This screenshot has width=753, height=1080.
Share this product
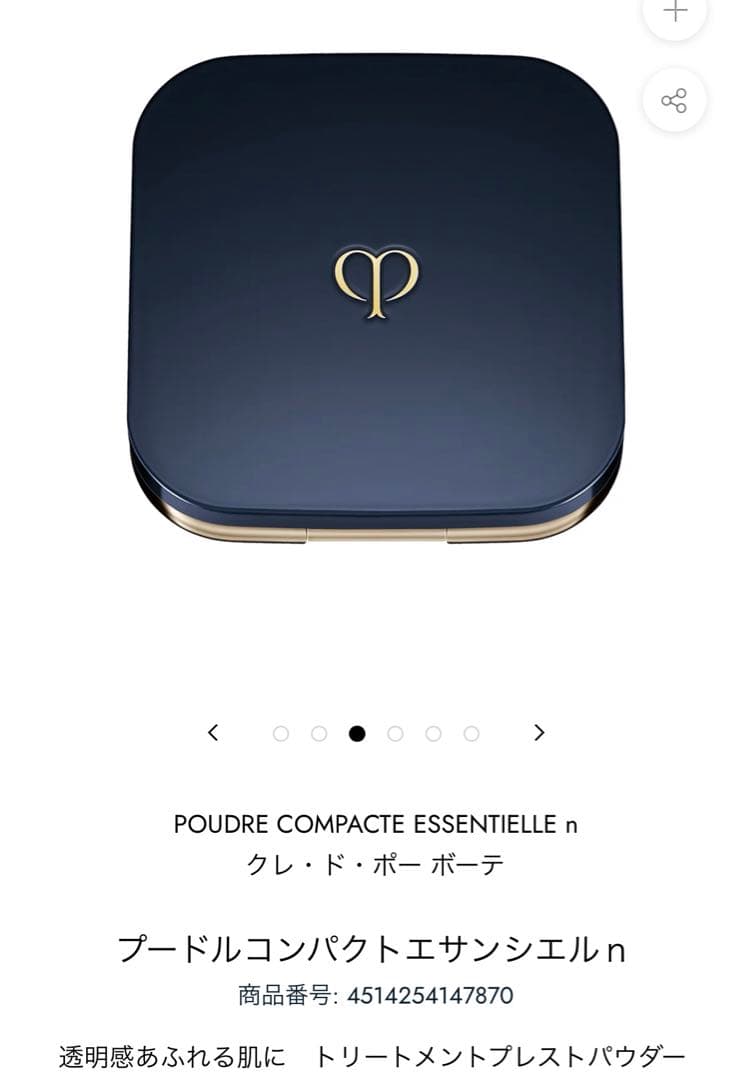(x=675, y=101)
